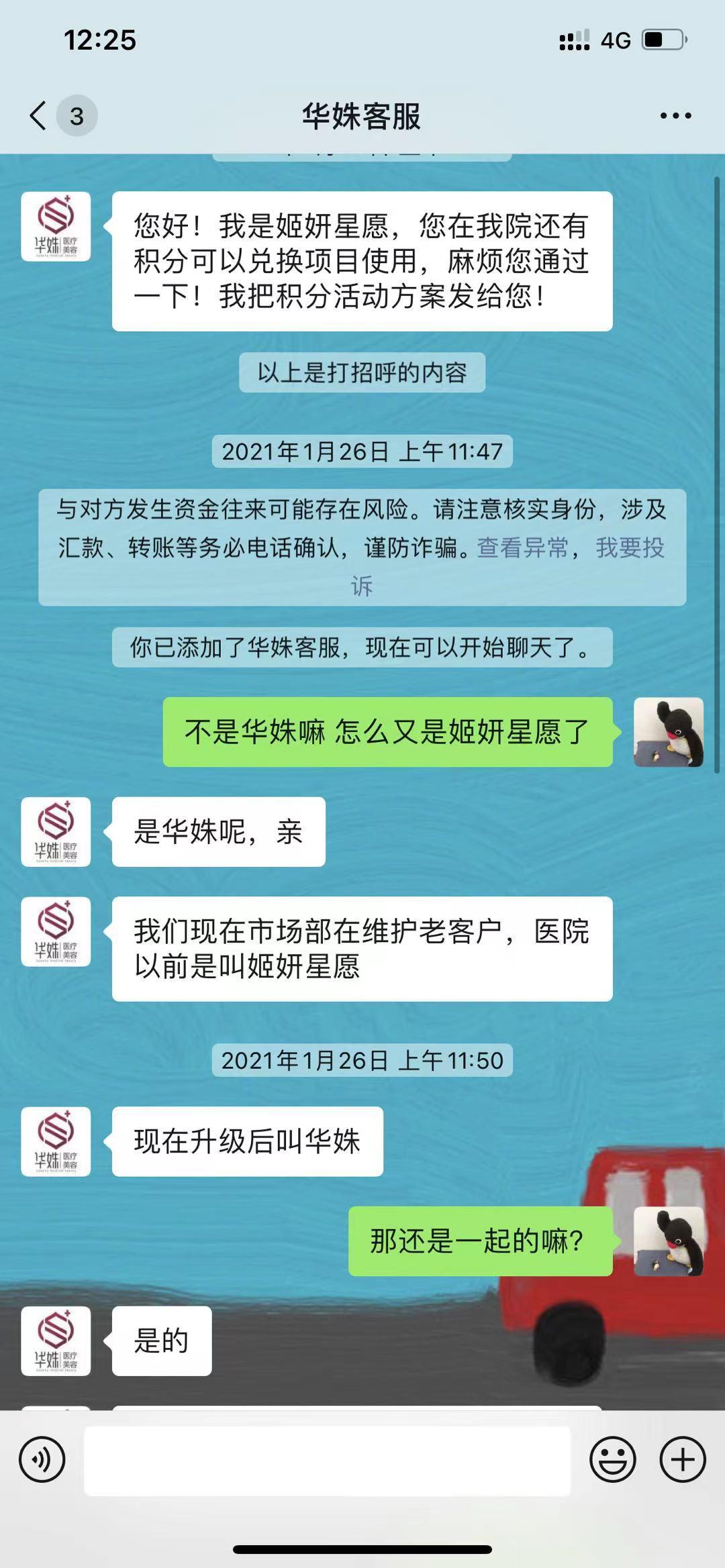Focus the message text field
Viewport: 725px width, 1568px height.
(327, 1461)
